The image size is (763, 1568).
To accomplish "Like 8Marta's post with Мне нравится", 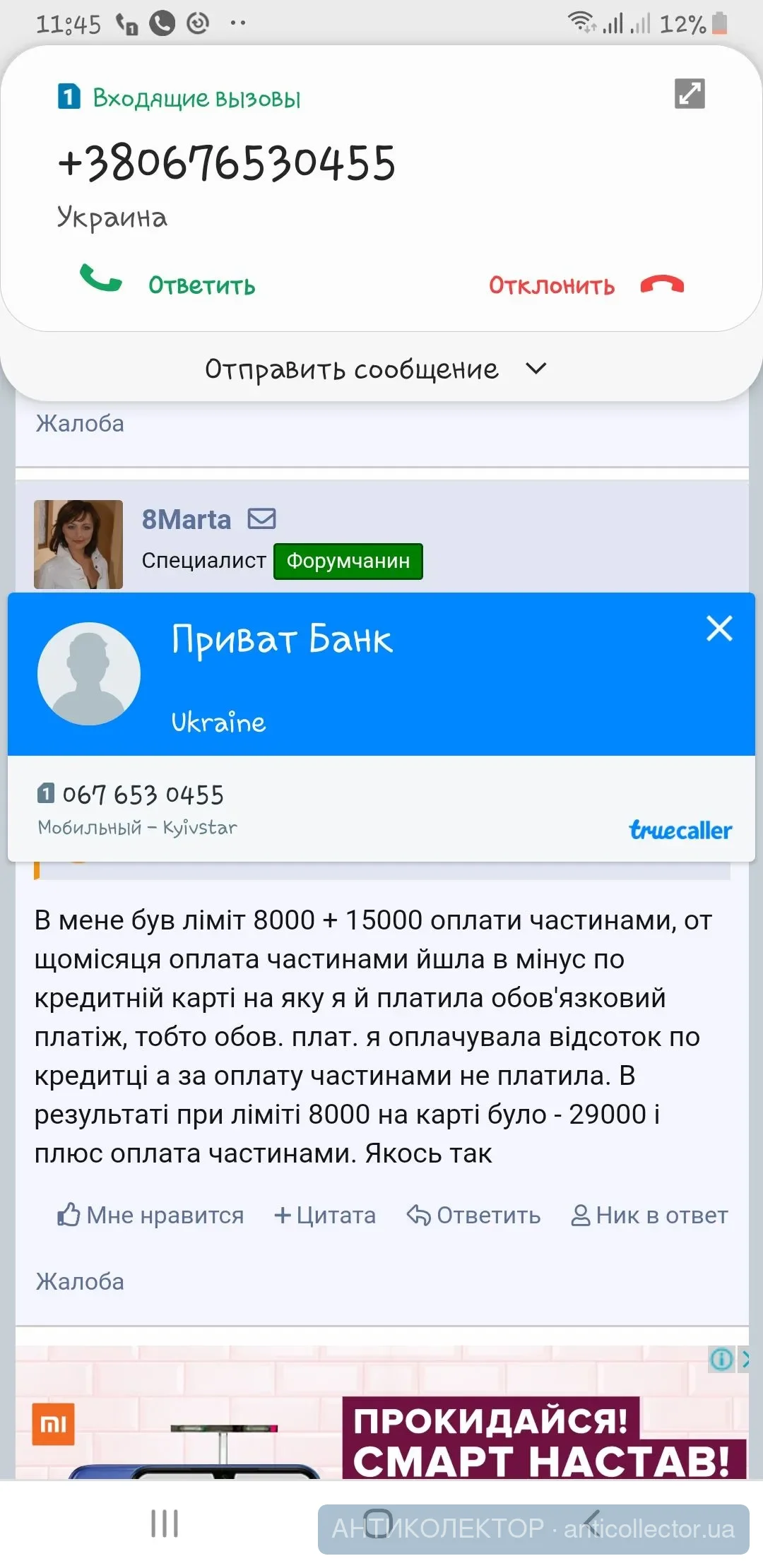I will point(150,1215).
